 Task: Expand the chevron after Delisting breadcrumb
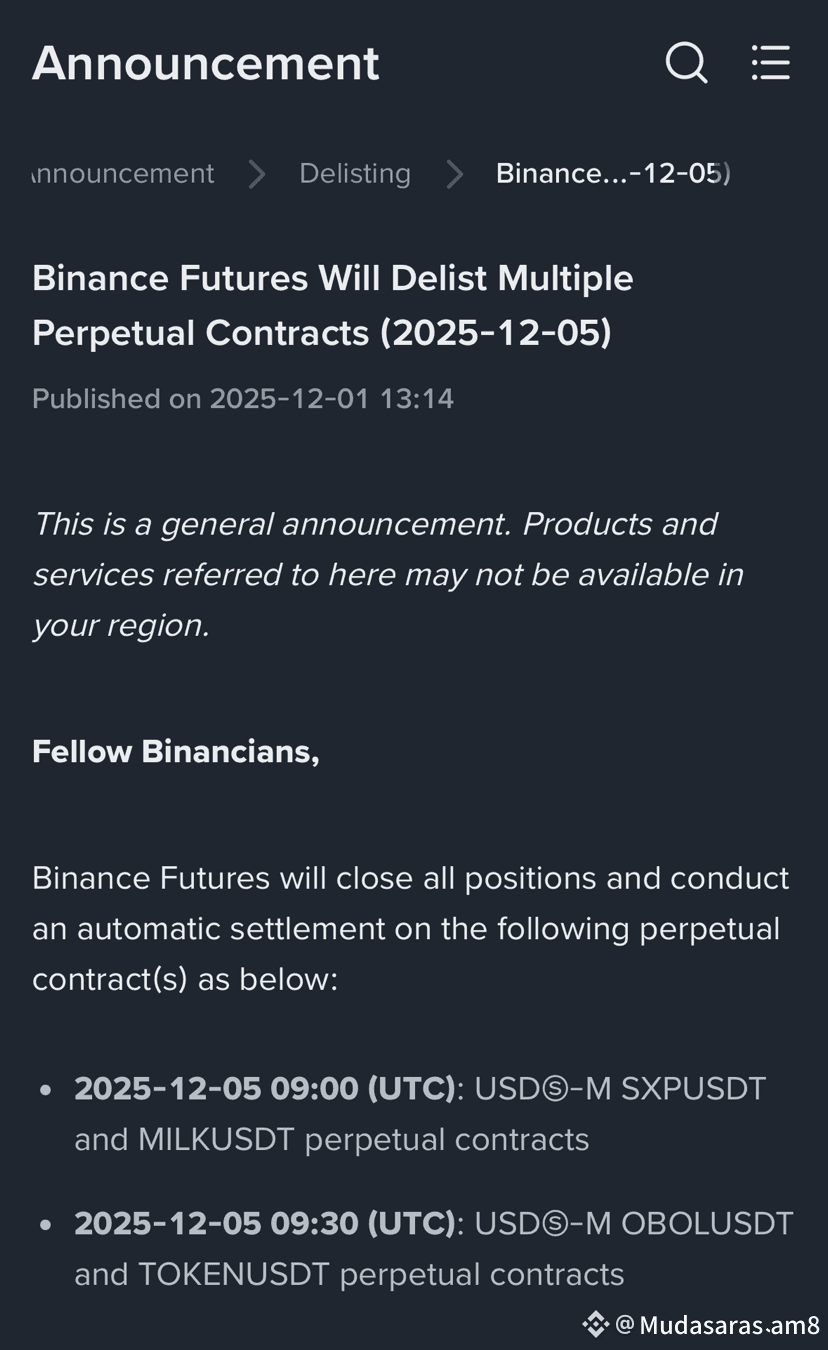coord(455,173)
